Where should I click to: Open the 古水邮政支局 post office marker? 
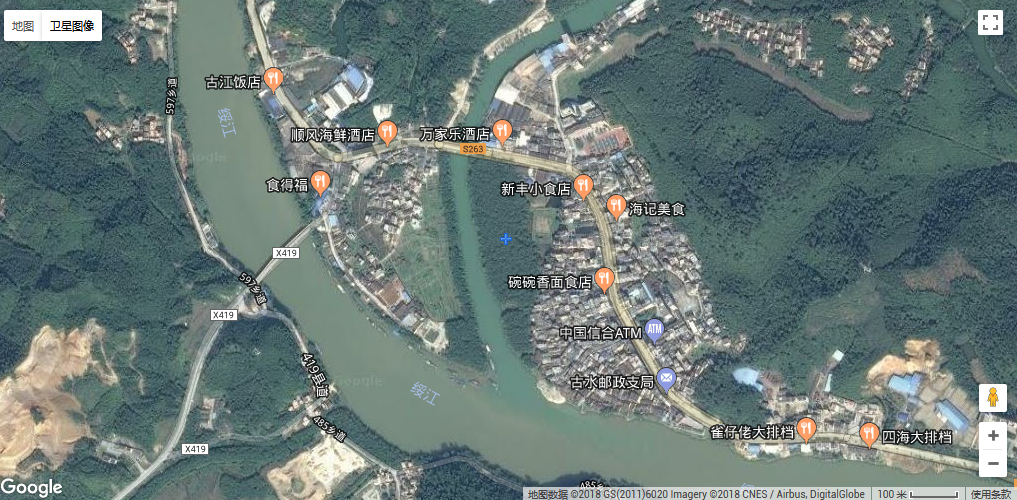point(667,379)
